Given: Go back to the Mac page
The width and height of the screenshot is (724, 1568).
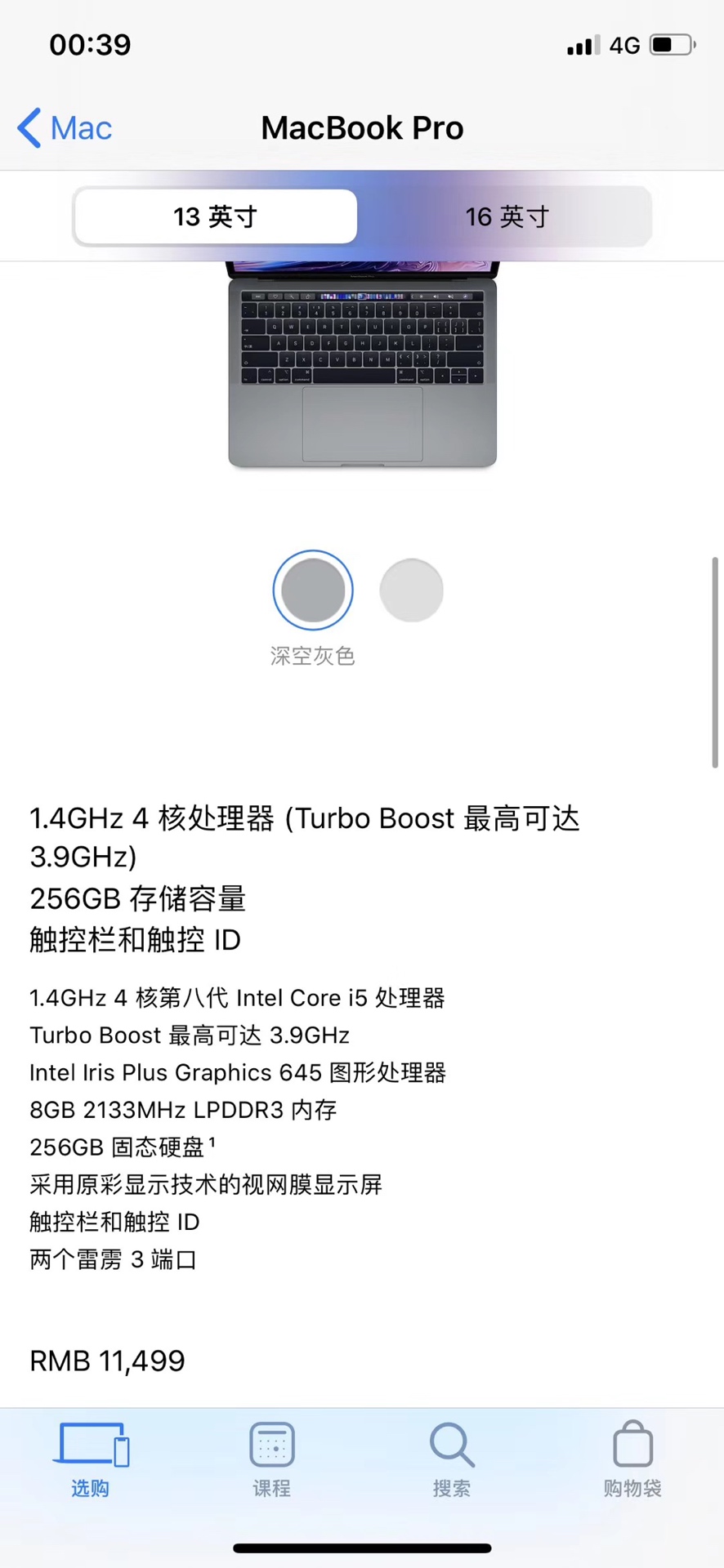Looking at the screenshot, I should [x=65, y=128].
